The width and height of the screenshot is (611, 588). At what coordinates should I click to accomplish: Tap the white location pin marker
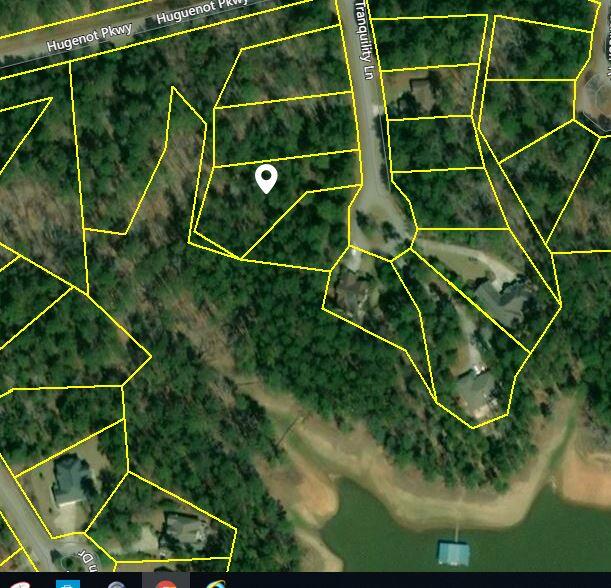[x=266, y=178]
